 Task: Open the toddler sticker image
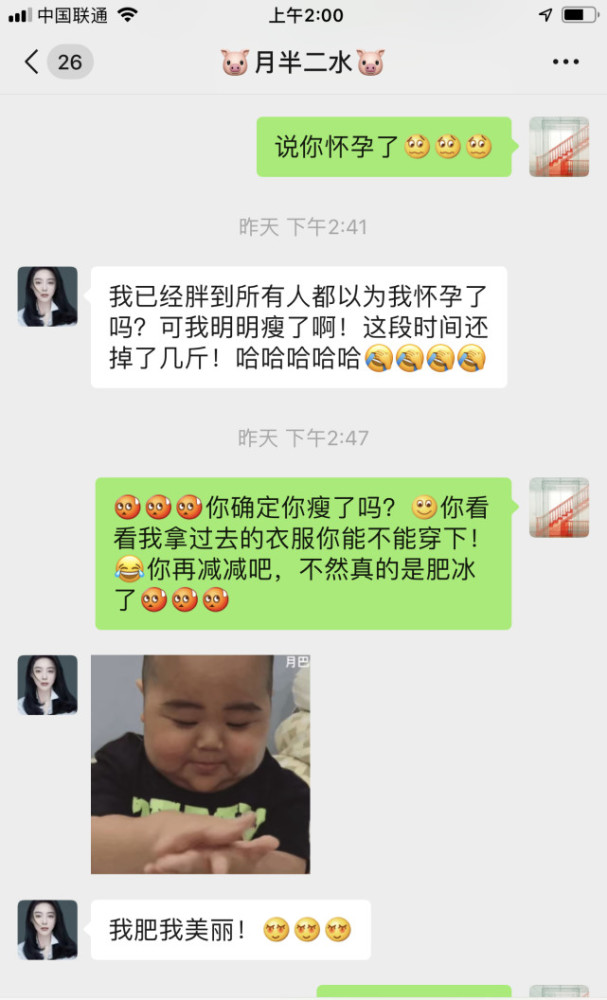200,764
